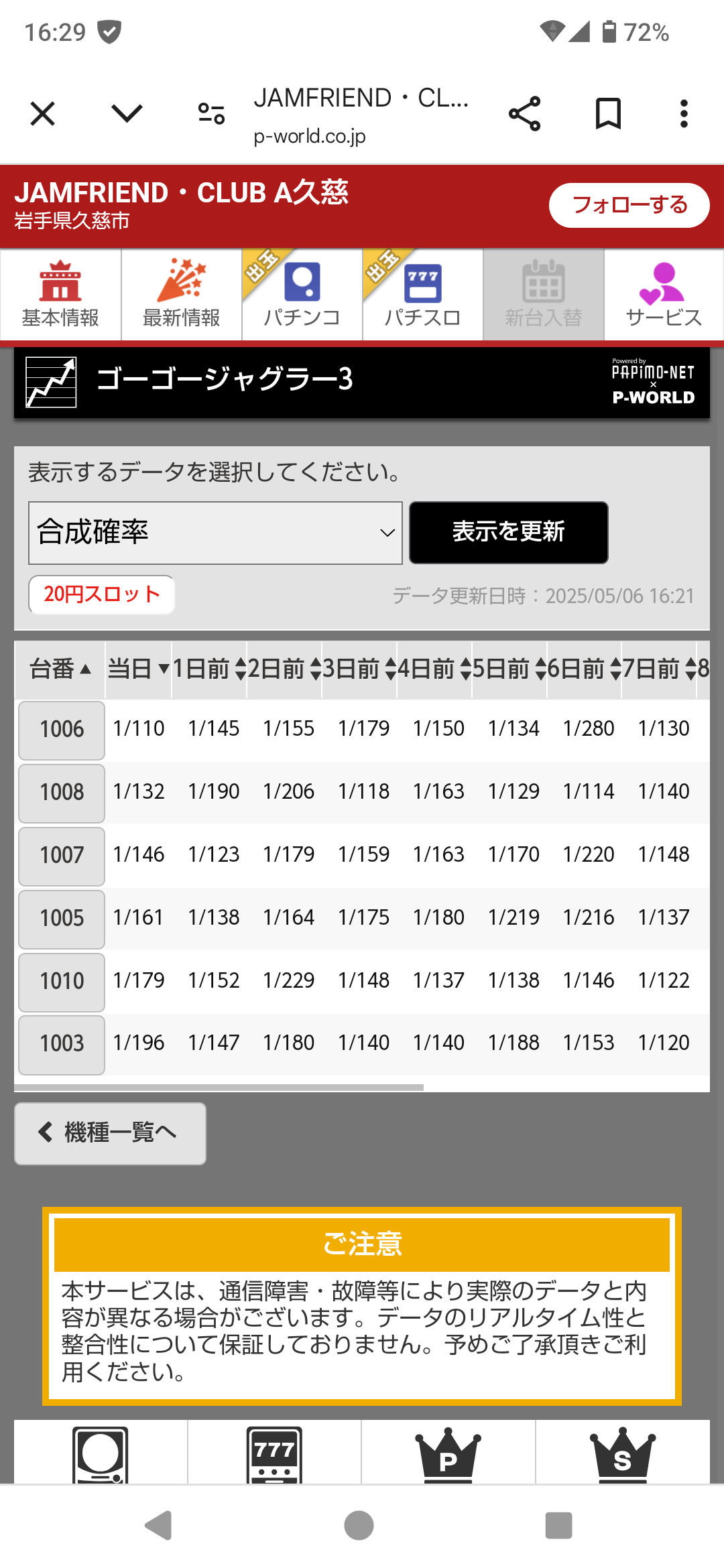
Task: Tap the フォローする button
Action: click(629, 205)
